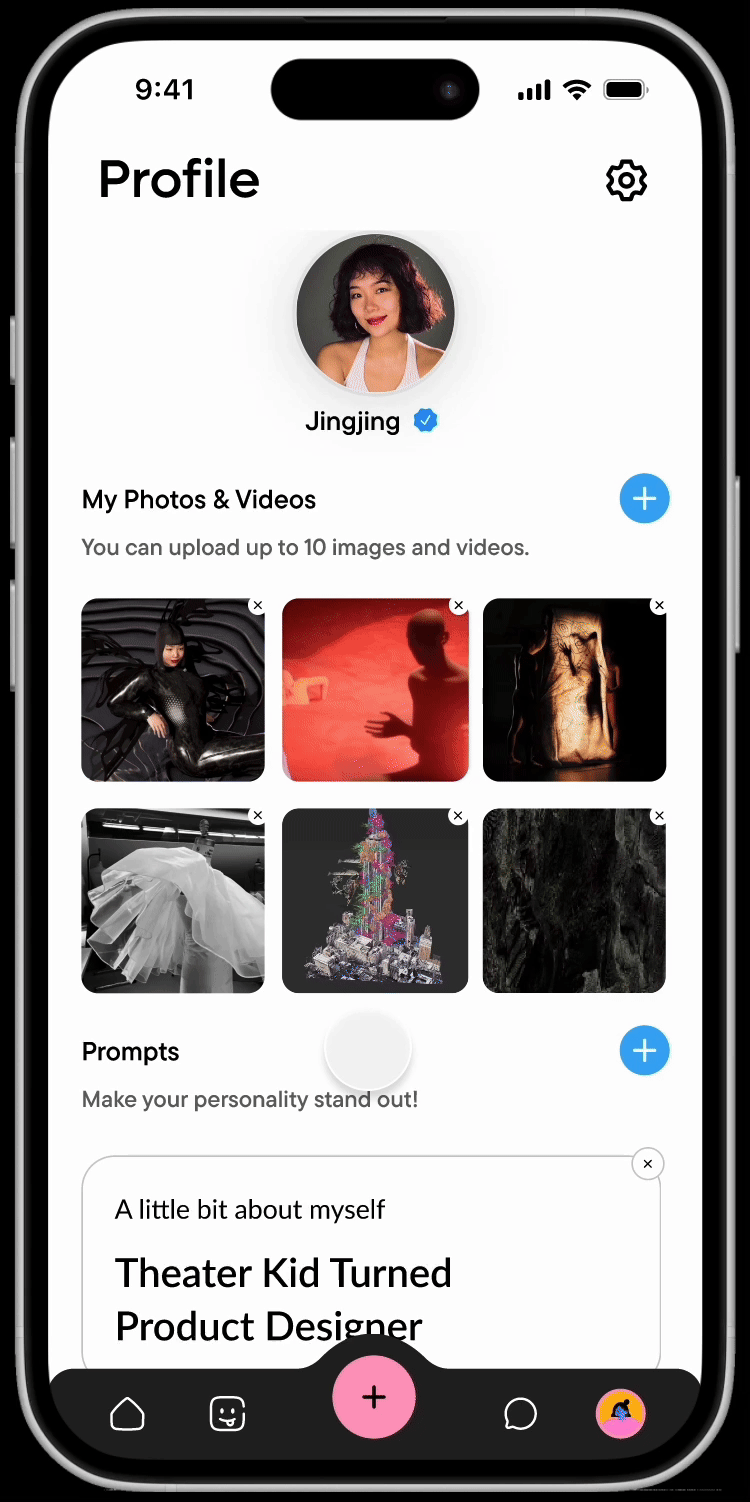This screenshot has height=1502, width=750.
Task: Tap Jingjing's profile picture
Action: pos(375,314)
